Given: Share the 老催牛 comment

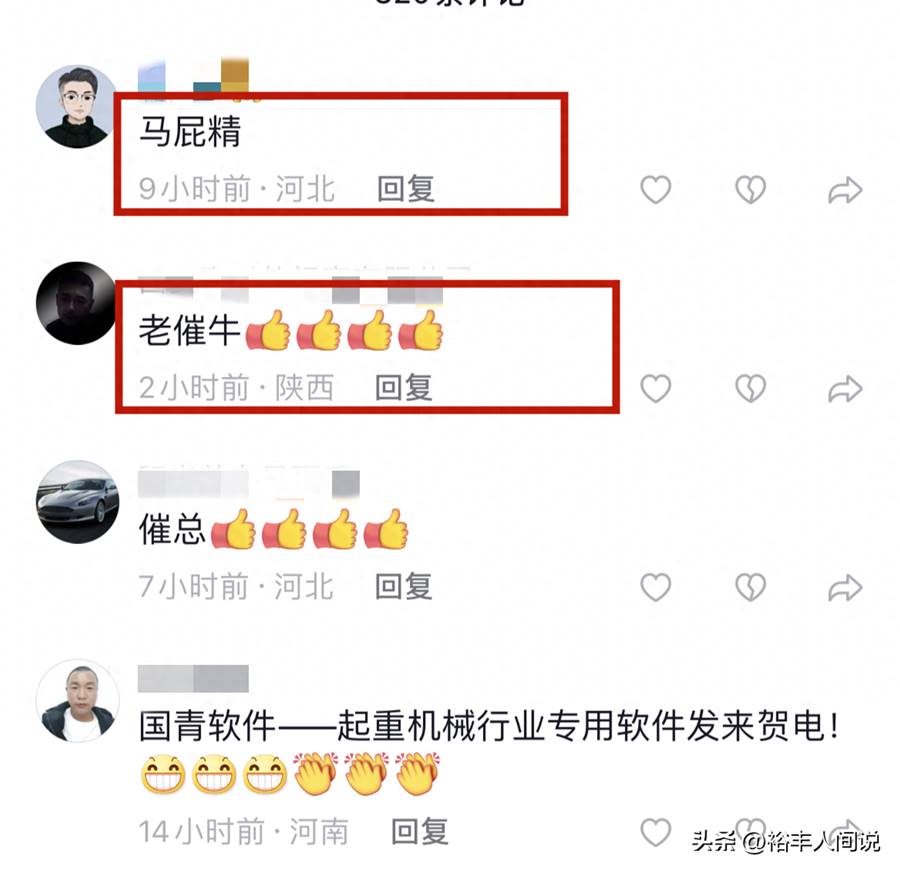Looking at the screenshot, I should click(845, 388).
